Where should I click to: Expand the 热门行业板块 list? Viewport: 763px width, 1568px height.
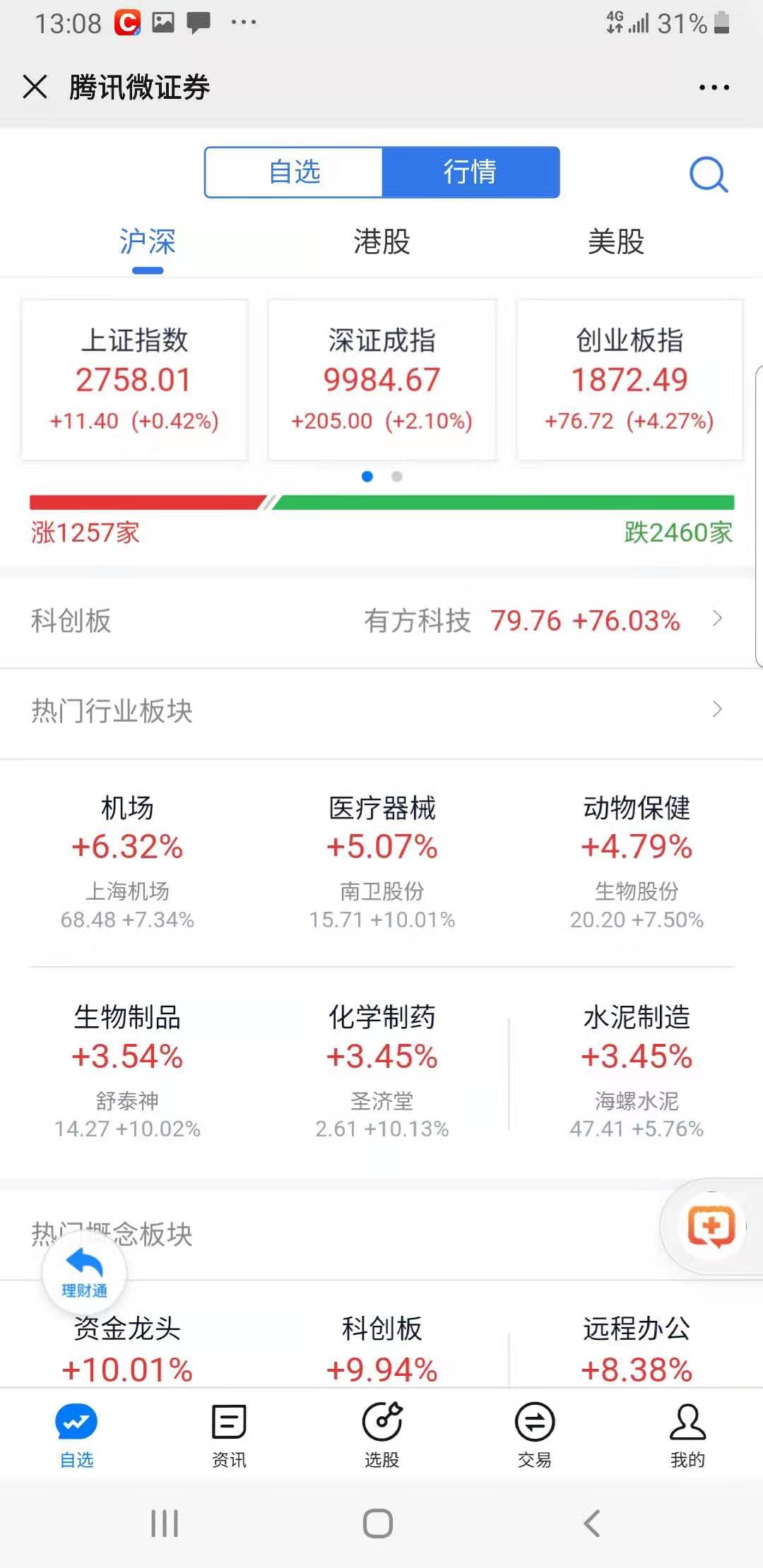[381, 711]
